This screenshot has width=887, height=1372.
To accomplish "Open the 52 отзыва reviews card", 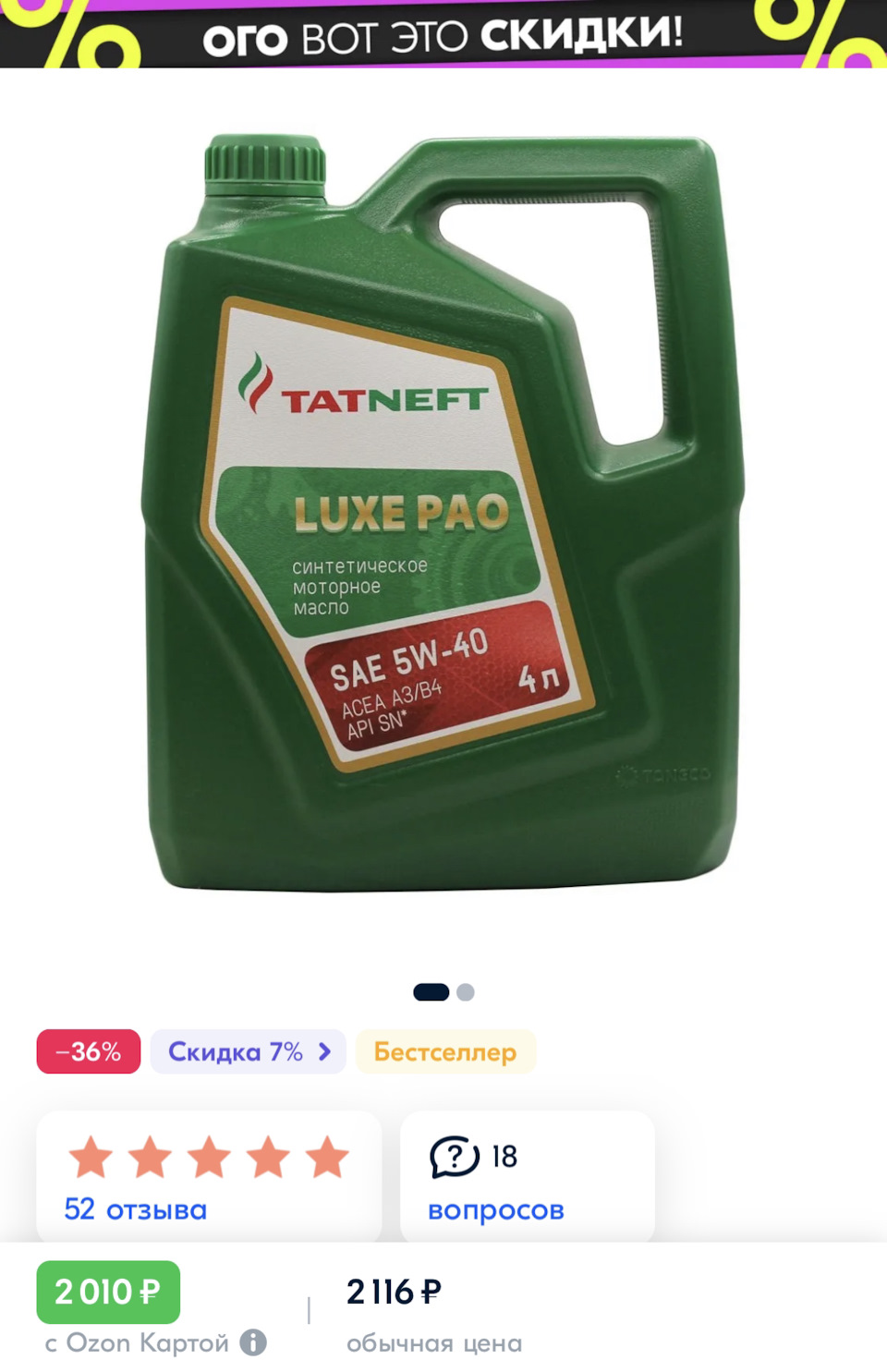I will tap(208, 1177).
